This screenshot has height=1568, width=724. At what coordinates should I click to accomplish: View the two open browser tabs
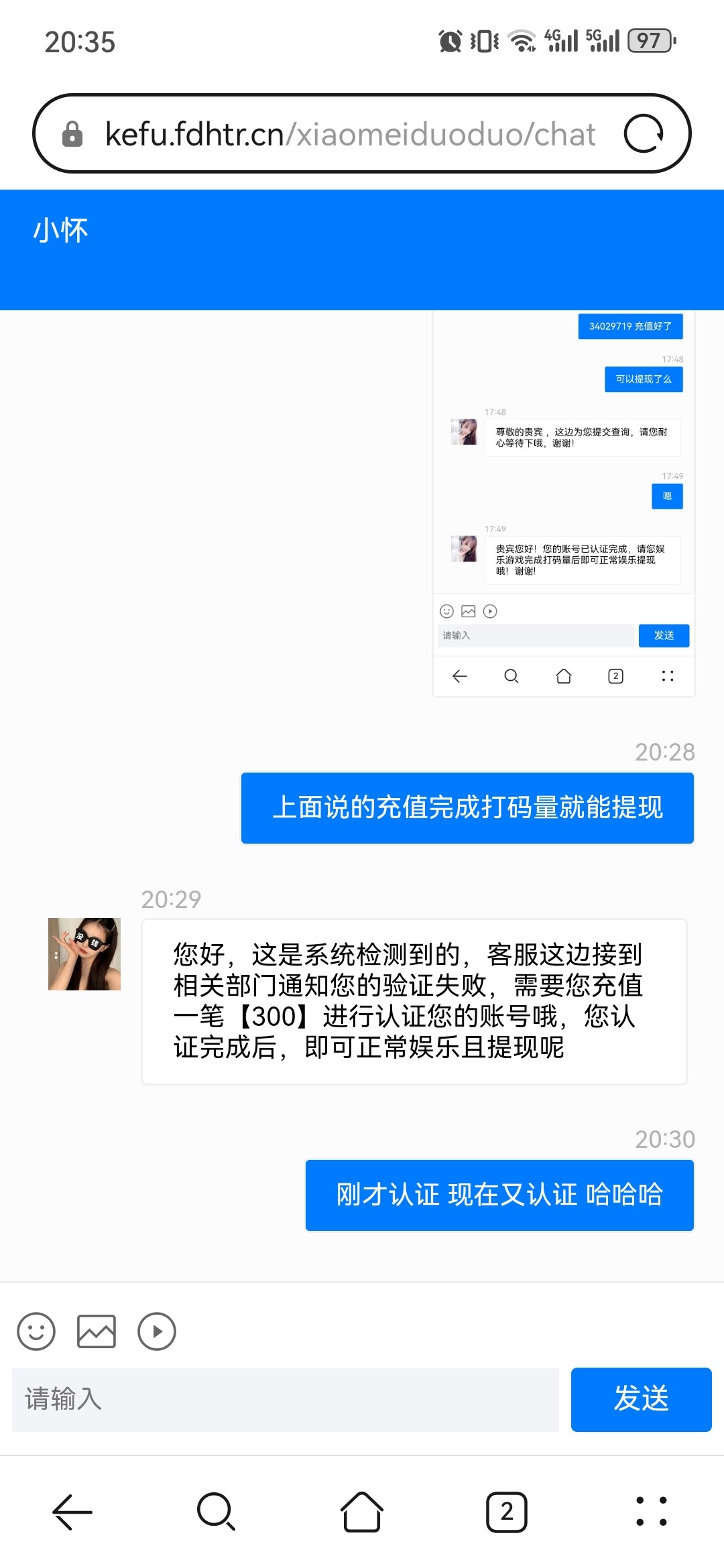click(x=507, y=1512)
